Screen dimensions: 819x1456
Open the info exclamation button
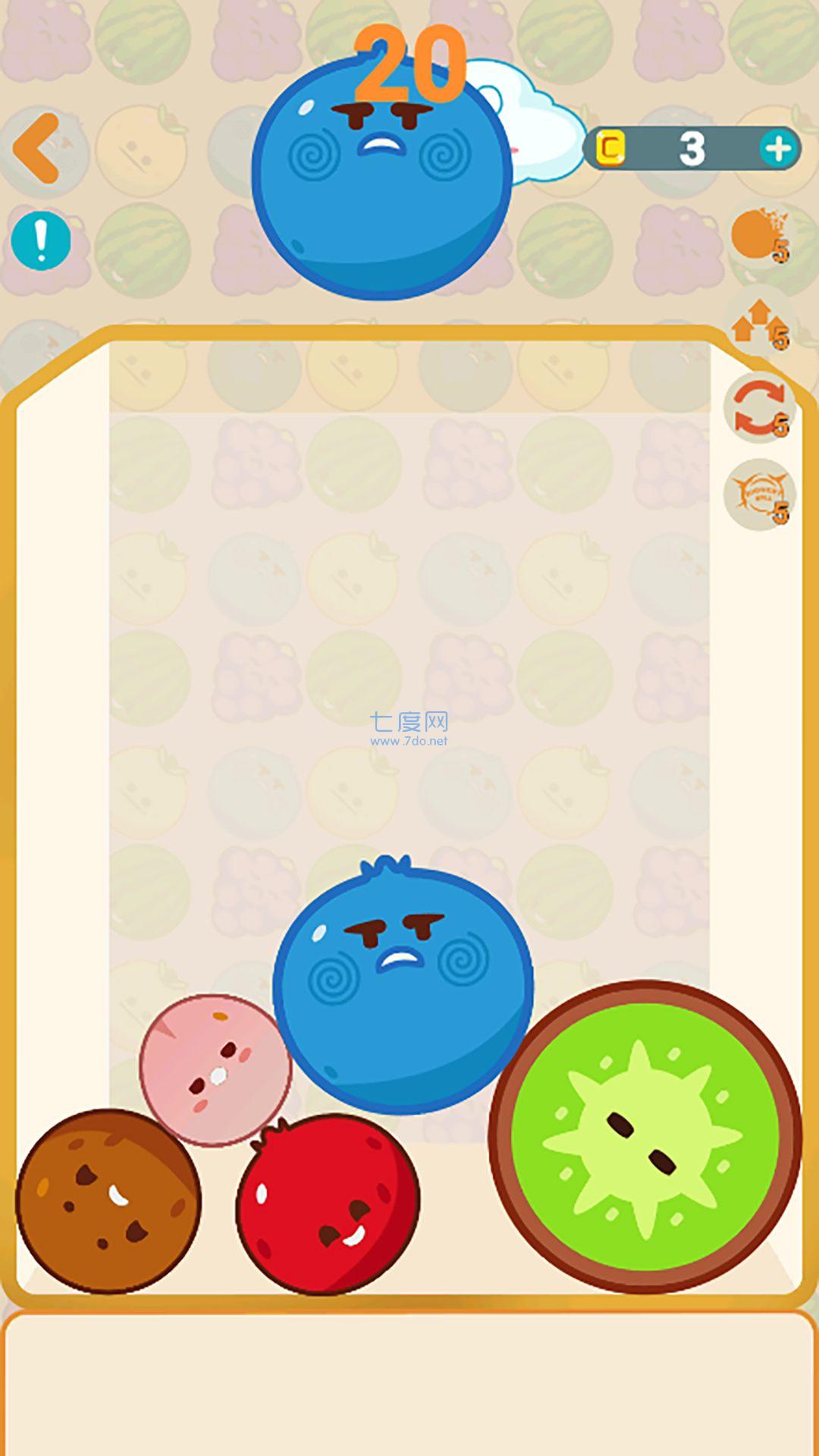[x=41, y=241]
